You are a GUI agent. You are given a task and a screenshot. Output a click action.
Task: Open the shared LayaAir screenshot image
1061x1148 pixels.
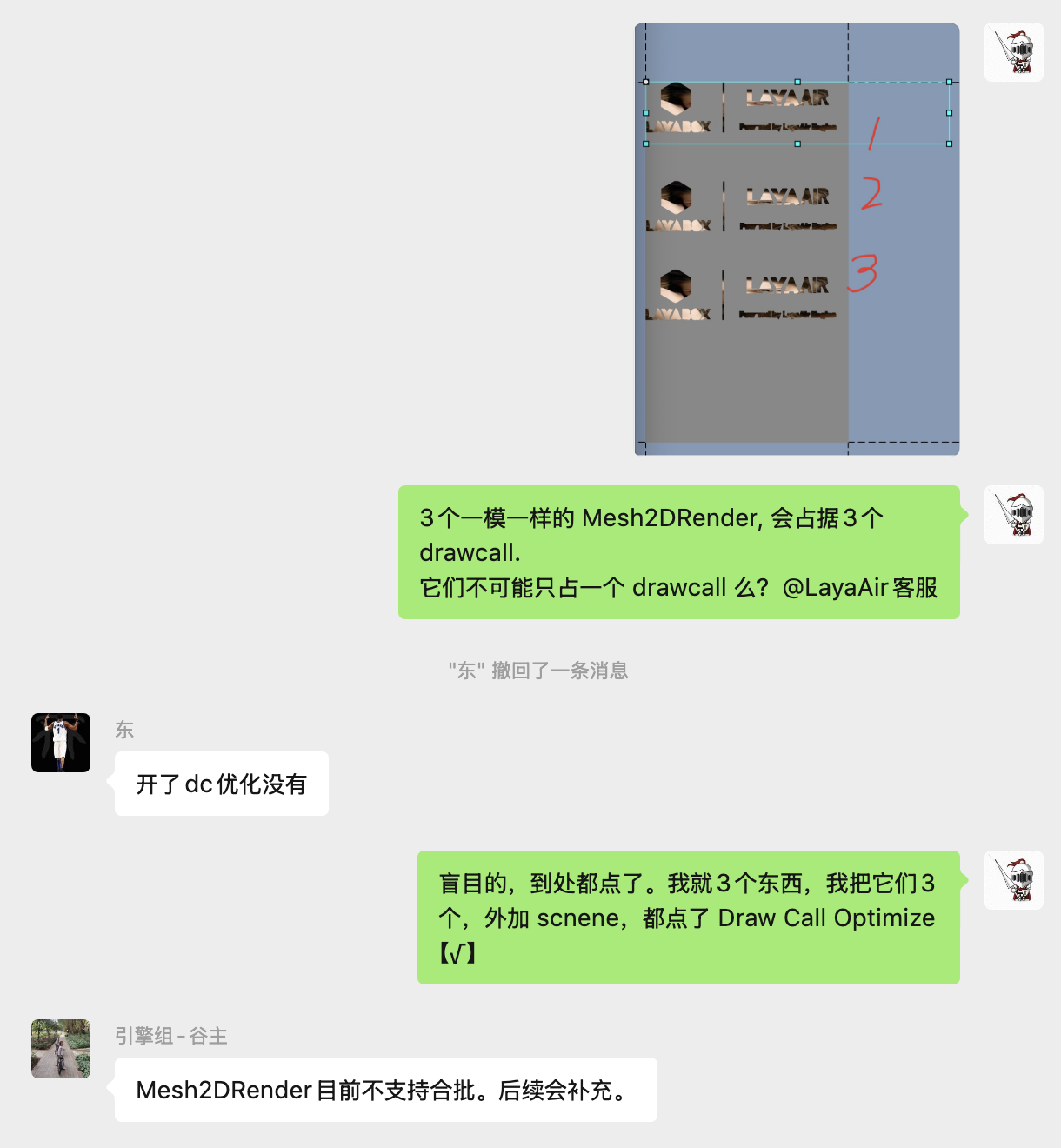(797, 239)
